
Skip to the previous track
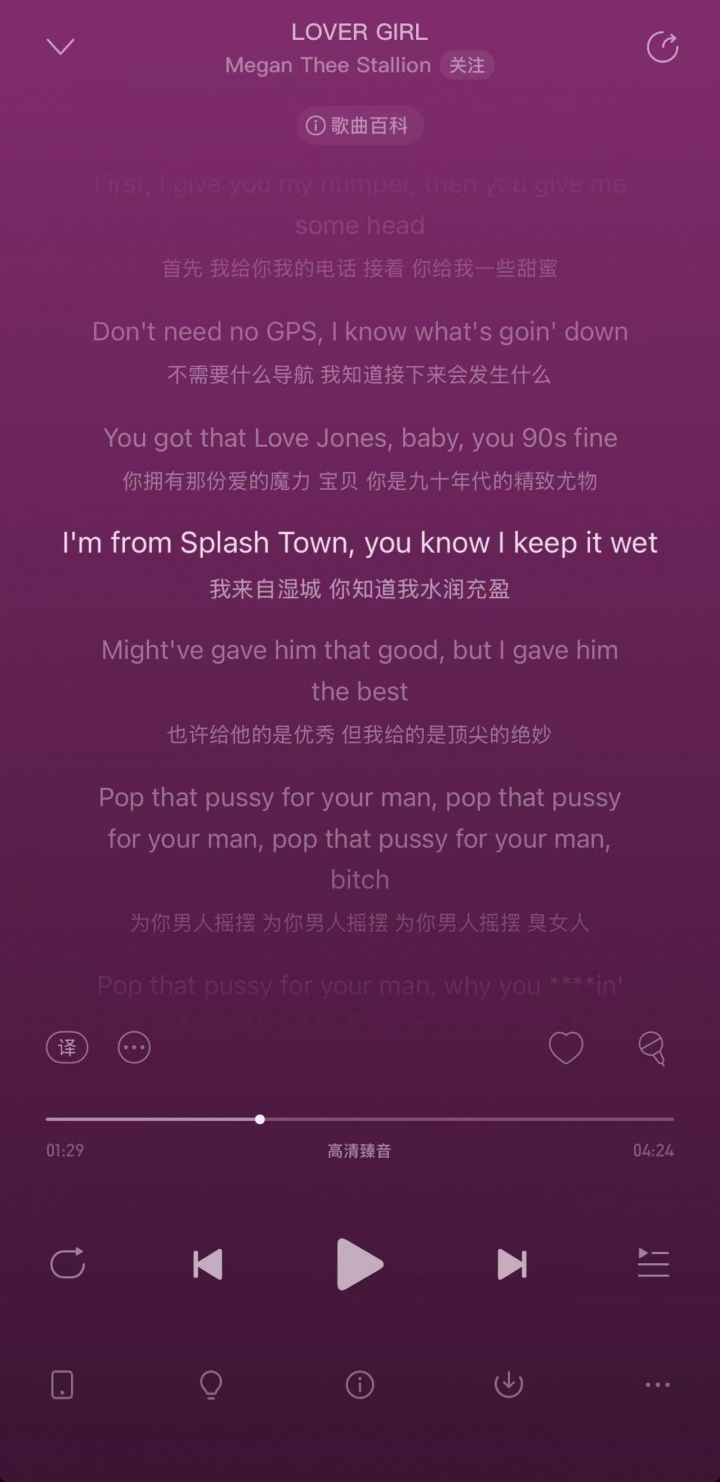(x=207, y=1264)
